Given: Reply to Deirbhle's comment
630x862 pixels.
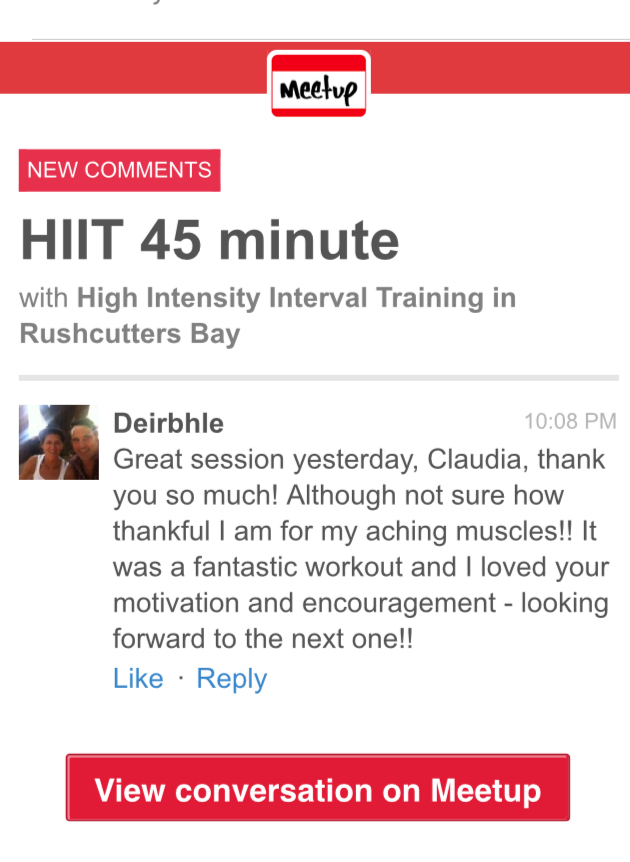Looking at the screenshot, I should (x=231, y=679).
